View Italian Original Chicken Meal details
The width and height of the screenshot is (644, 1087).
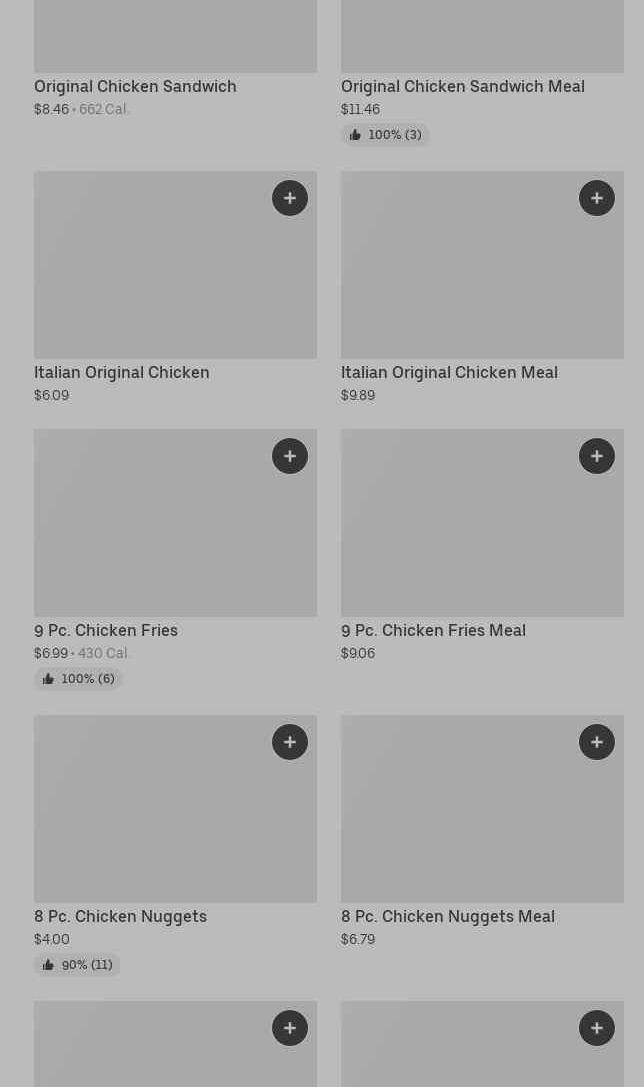click(449, 372)
